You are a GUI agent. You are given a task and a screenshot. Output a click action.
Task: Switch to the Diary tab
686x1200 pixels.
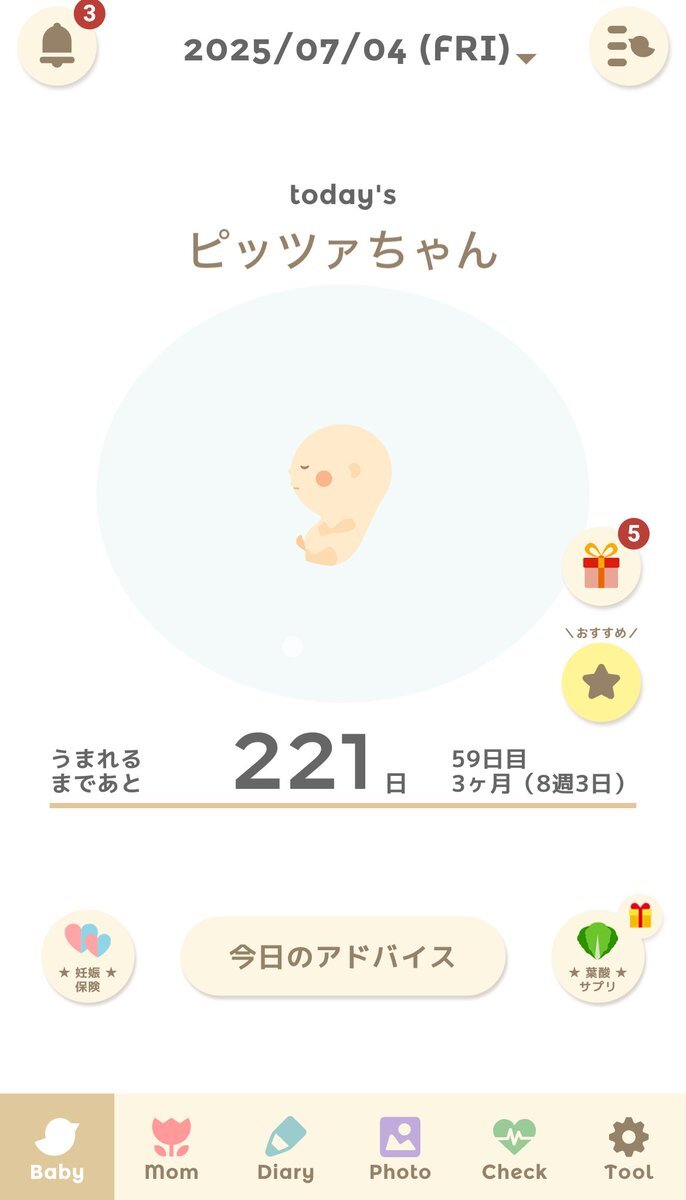coord(286,1148)
